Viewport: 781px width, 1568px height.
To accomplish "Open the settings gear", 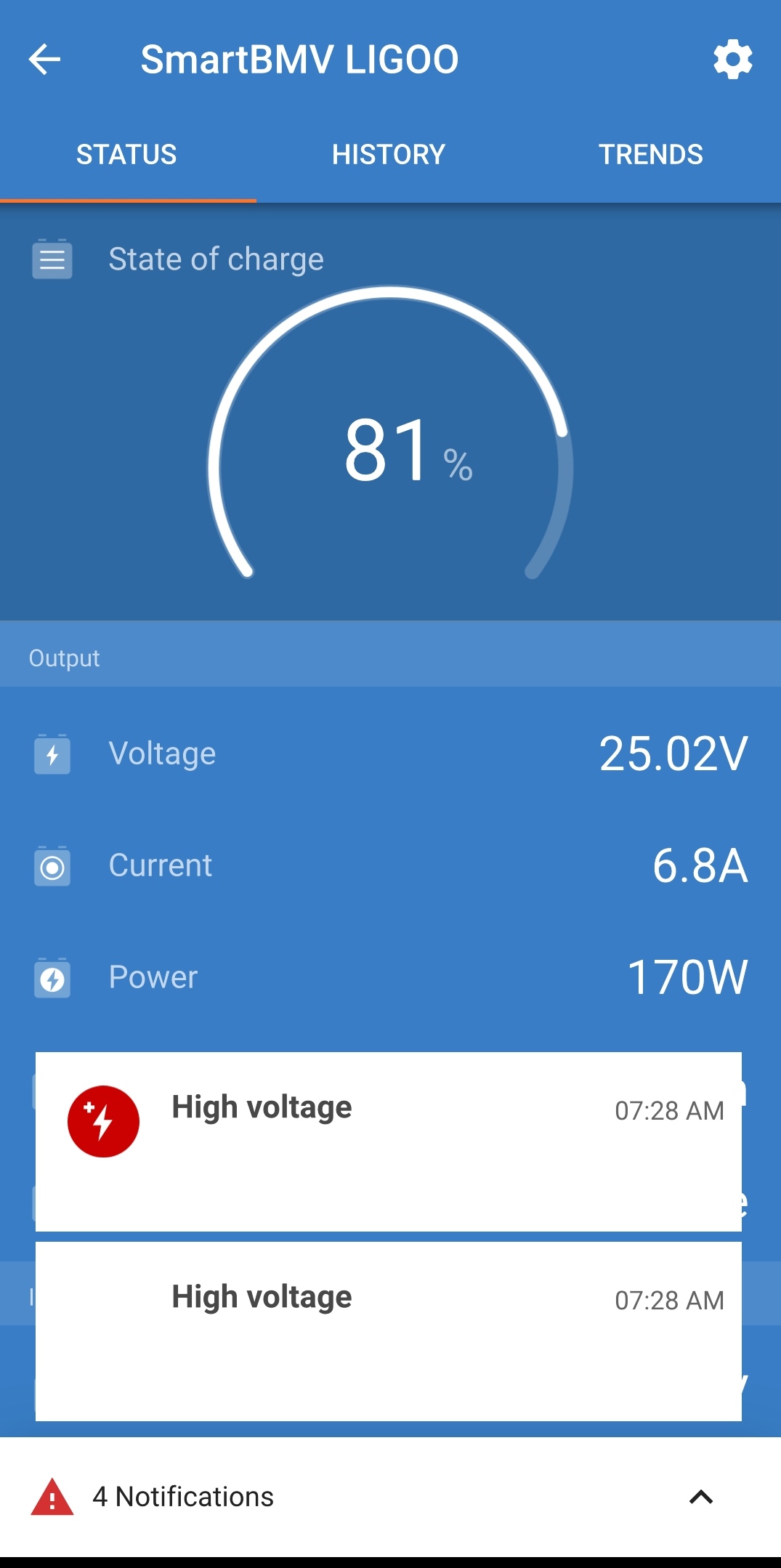I will coord(732,60).
